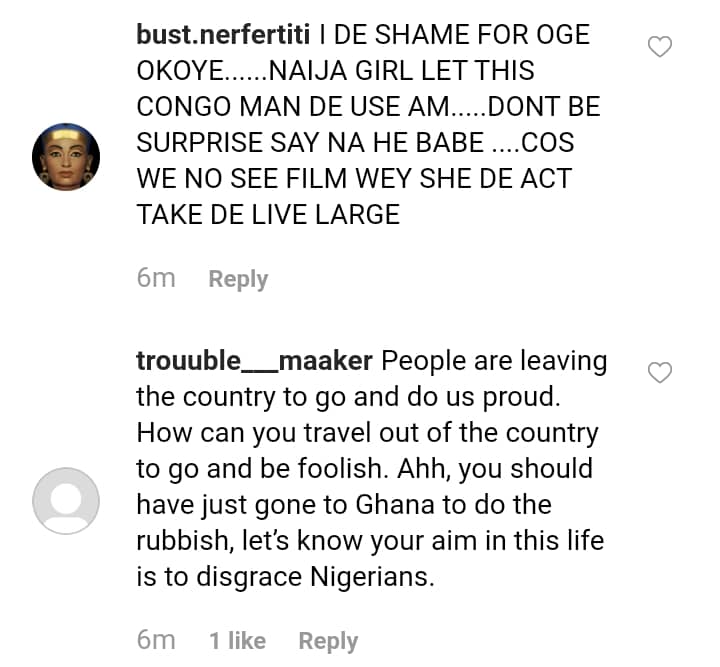Like bust.nerfertiti's comment
This screenshot has height=667, width=720.
[660, 46]
